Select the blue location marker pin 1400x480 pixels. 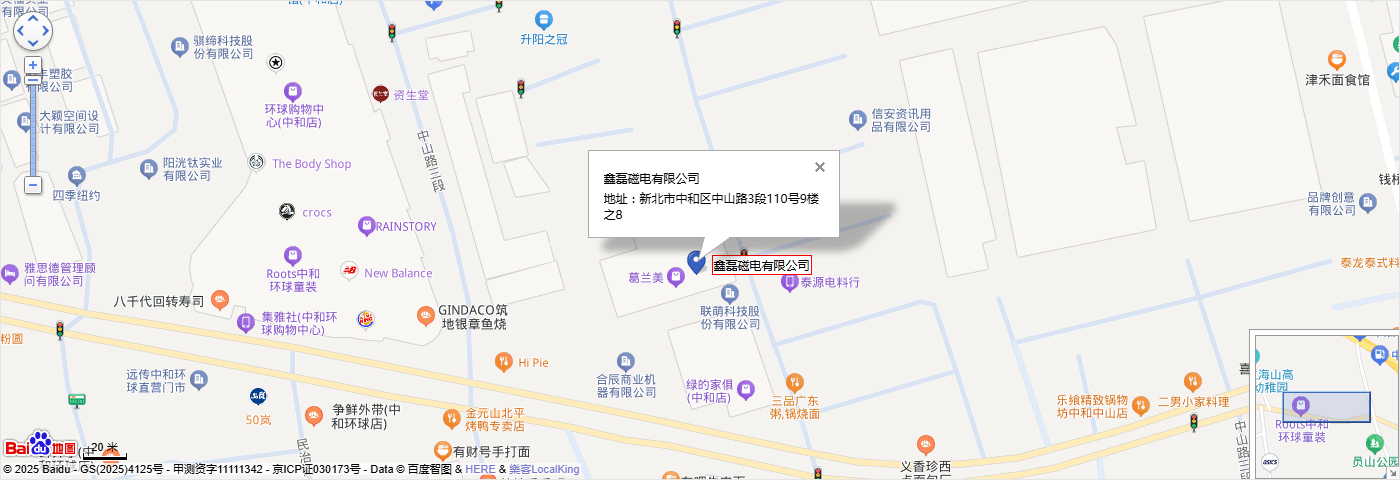[696, 262]
